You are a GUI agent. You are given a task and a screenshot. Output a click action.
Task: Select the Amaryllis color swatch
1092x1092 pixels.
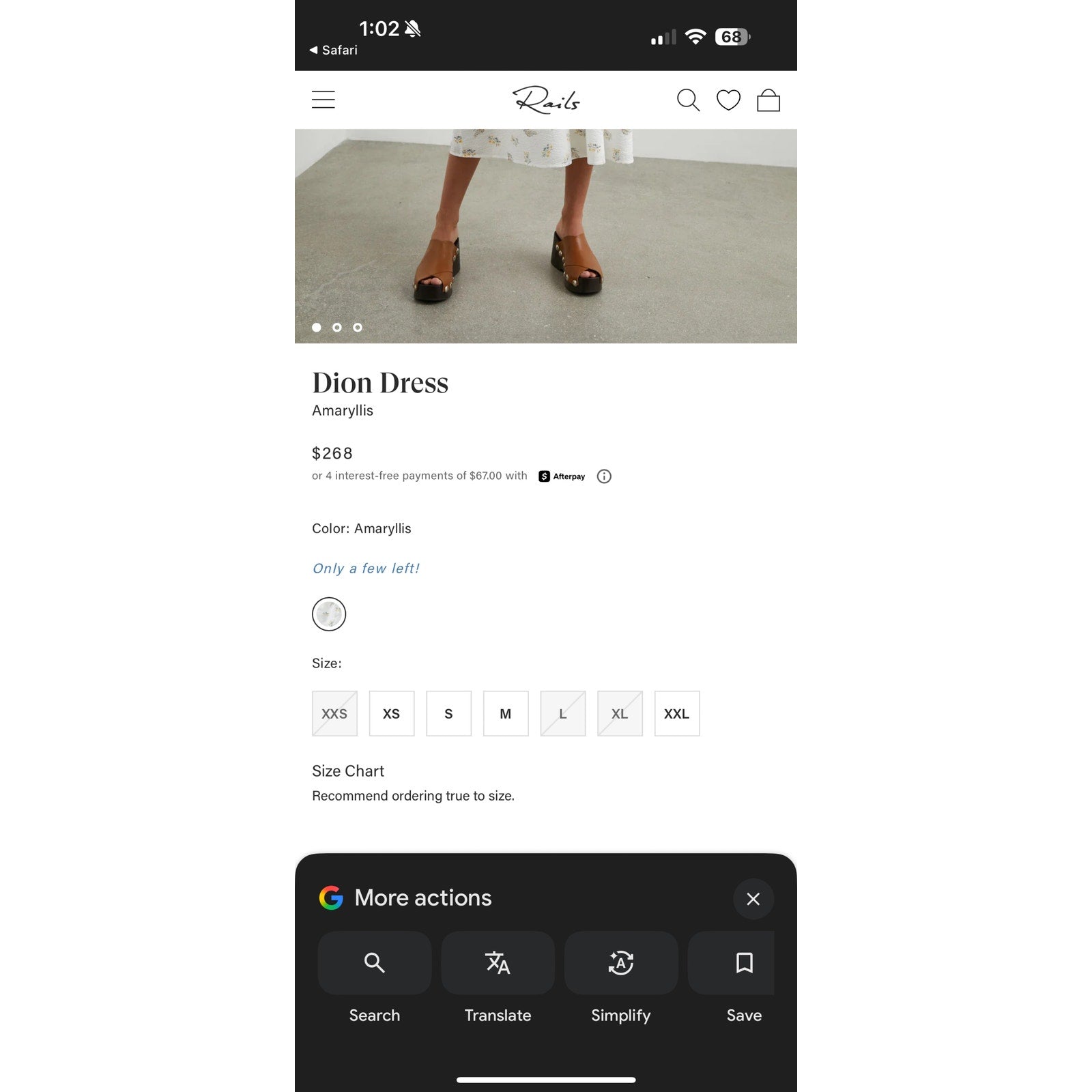329,614
